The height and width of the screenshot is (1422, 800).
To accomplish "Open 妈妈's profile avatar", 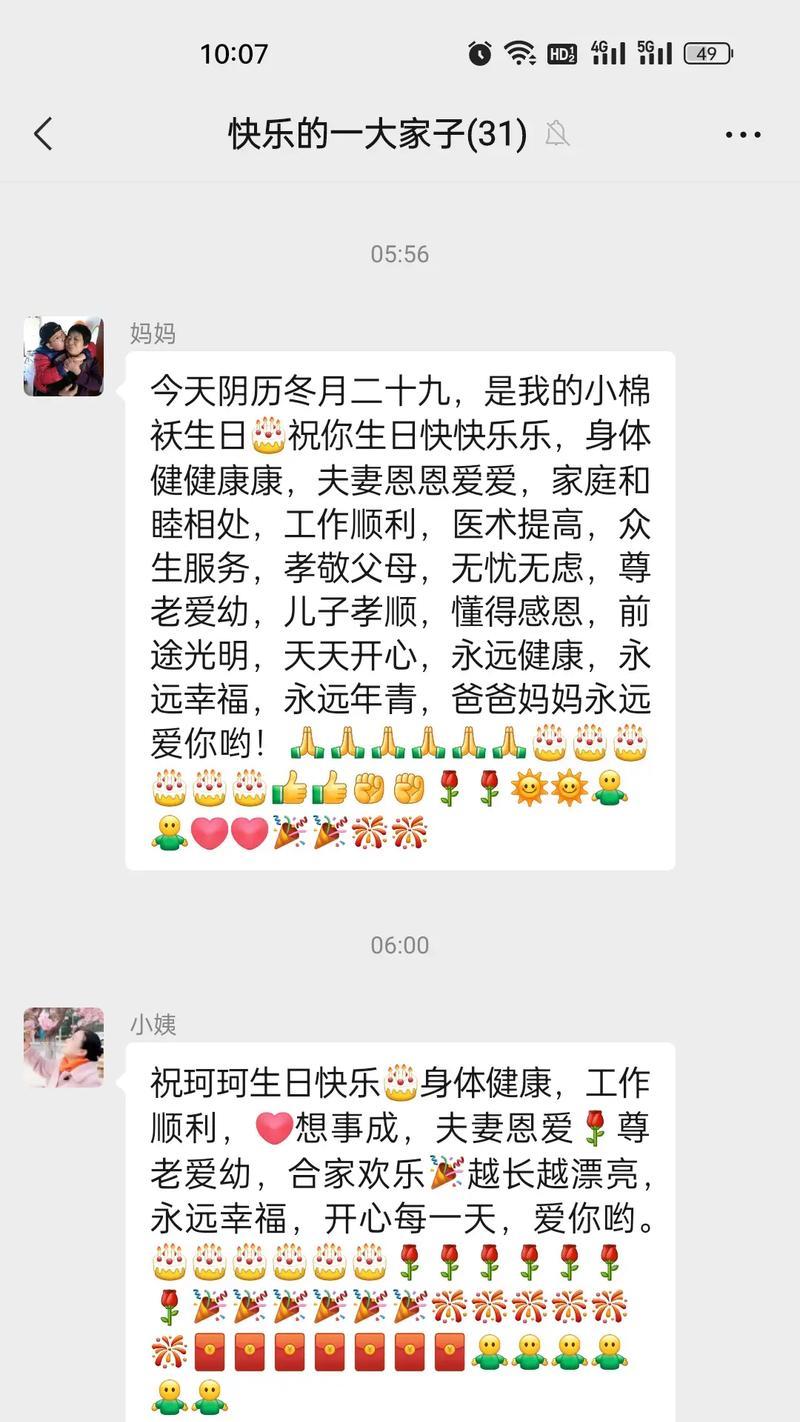I will click(64, 357).
